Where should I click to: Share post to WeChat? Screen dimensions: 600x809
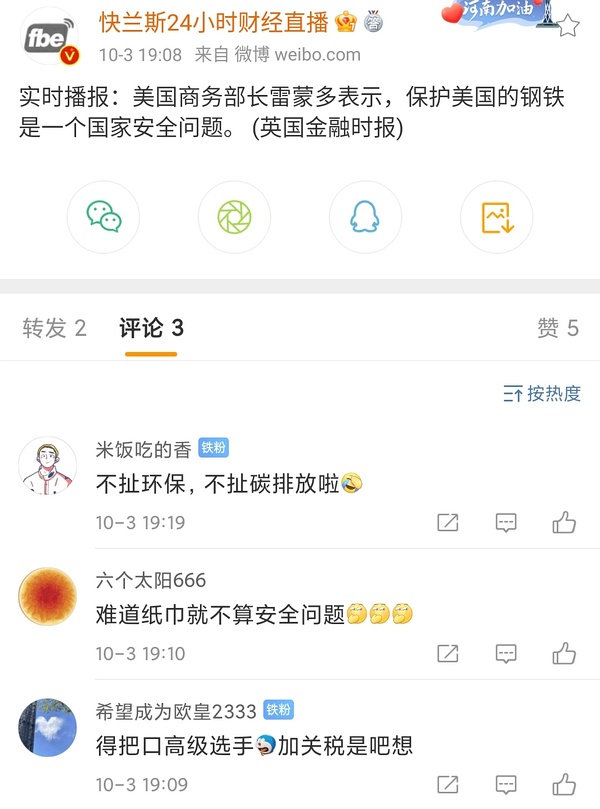click(103, 217)
